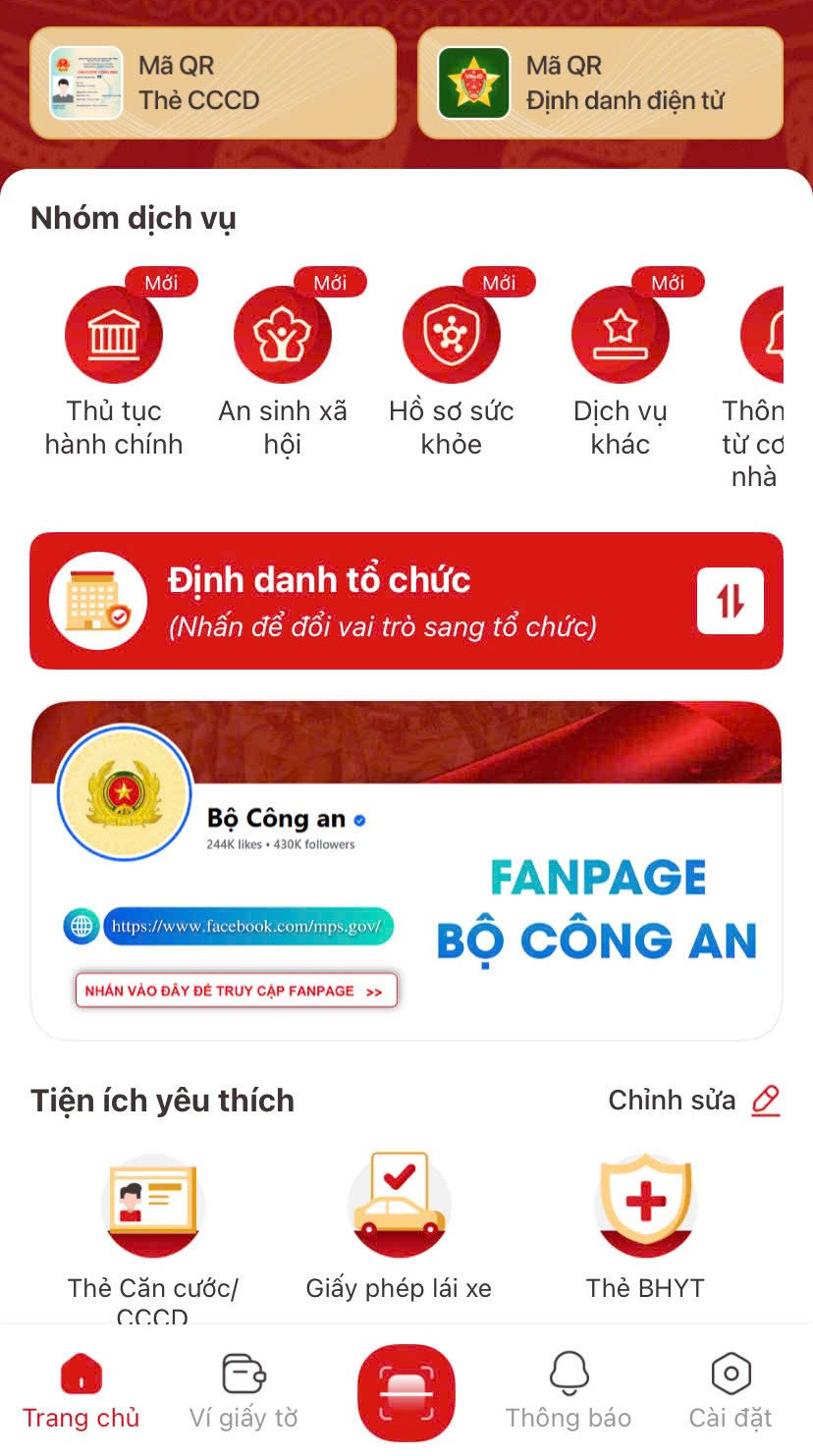Open Thủ tục hành chính services
This screenshot has width=813, height=1456.
114,336
